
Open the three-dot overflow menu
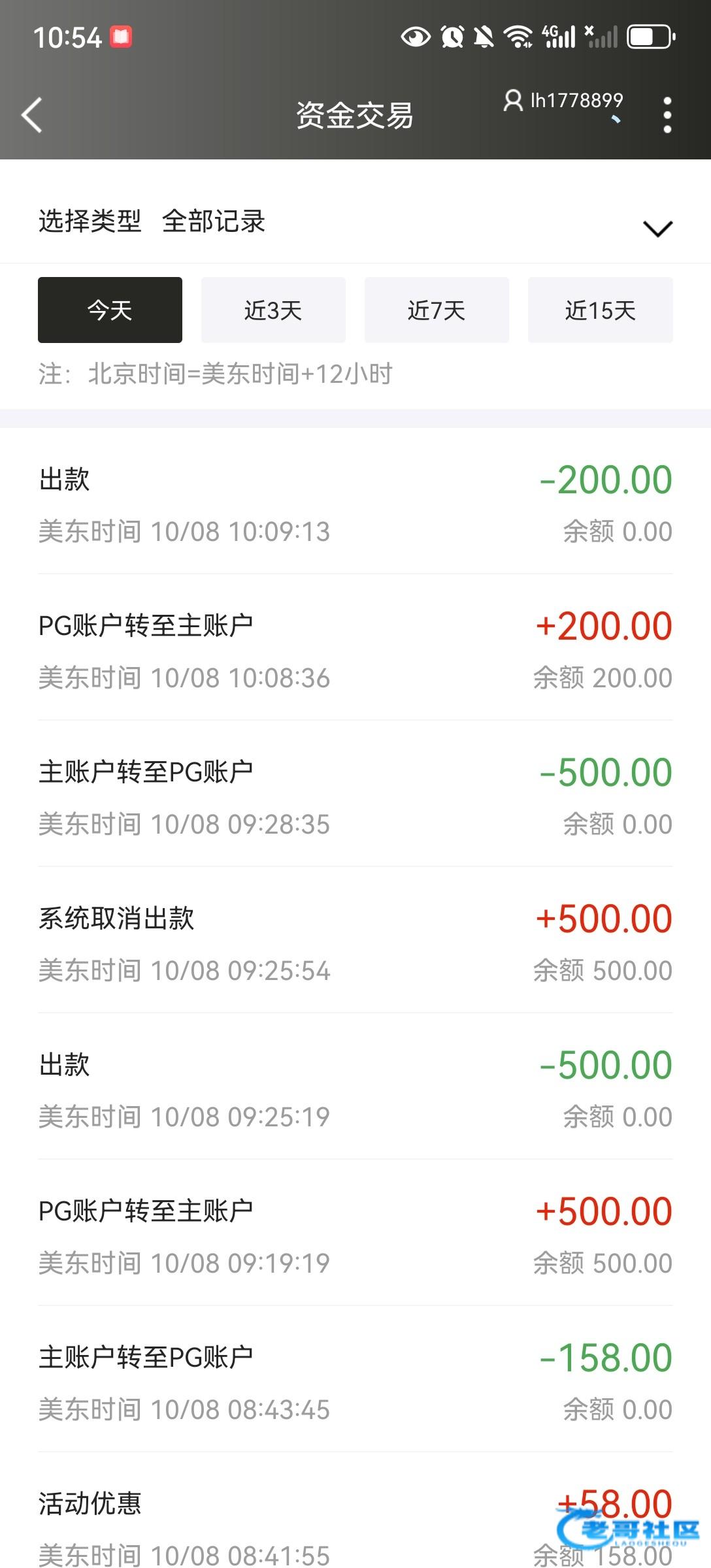667,115
